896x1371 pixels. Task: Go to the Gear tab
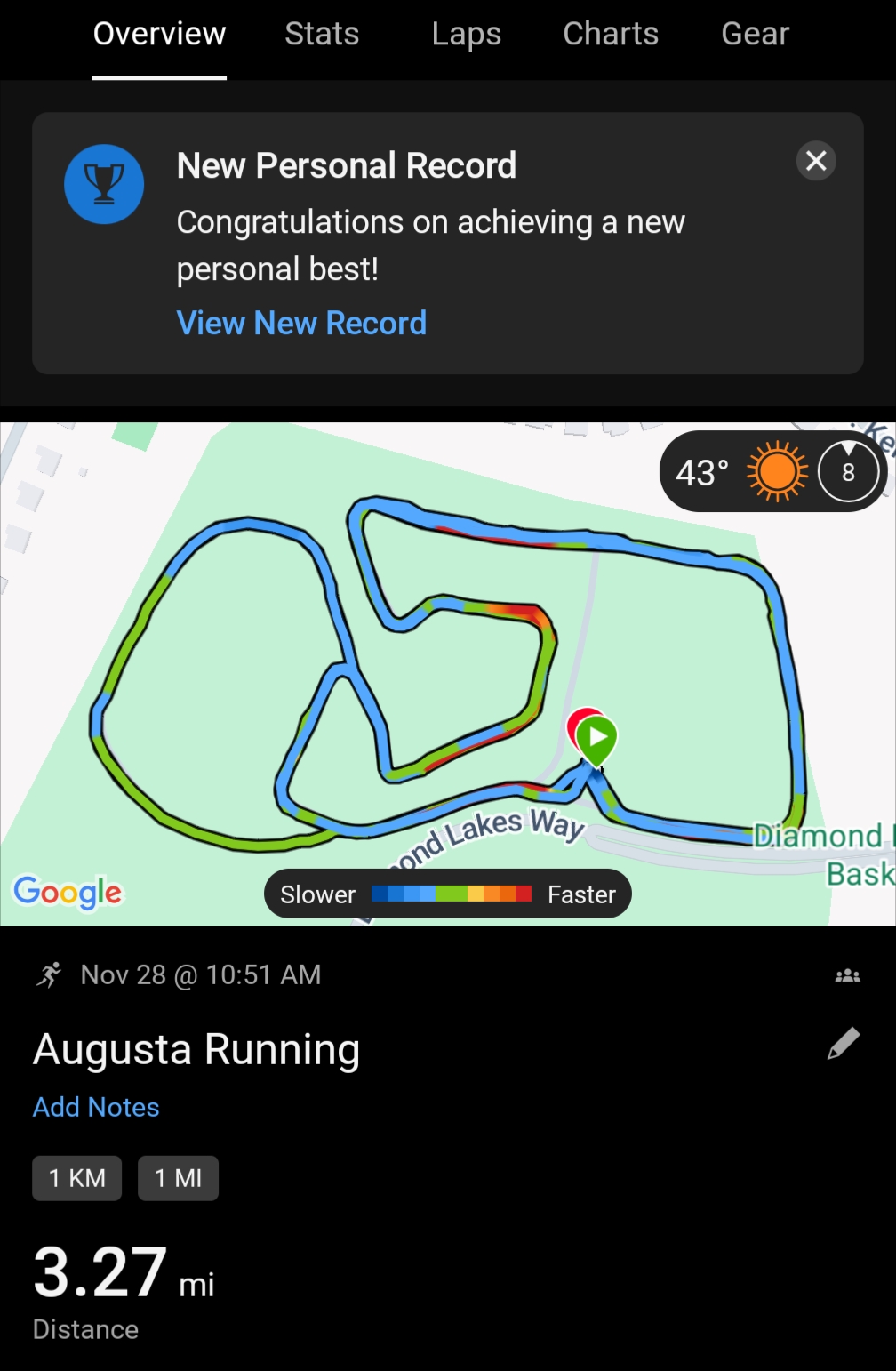(x=755, y=34)
